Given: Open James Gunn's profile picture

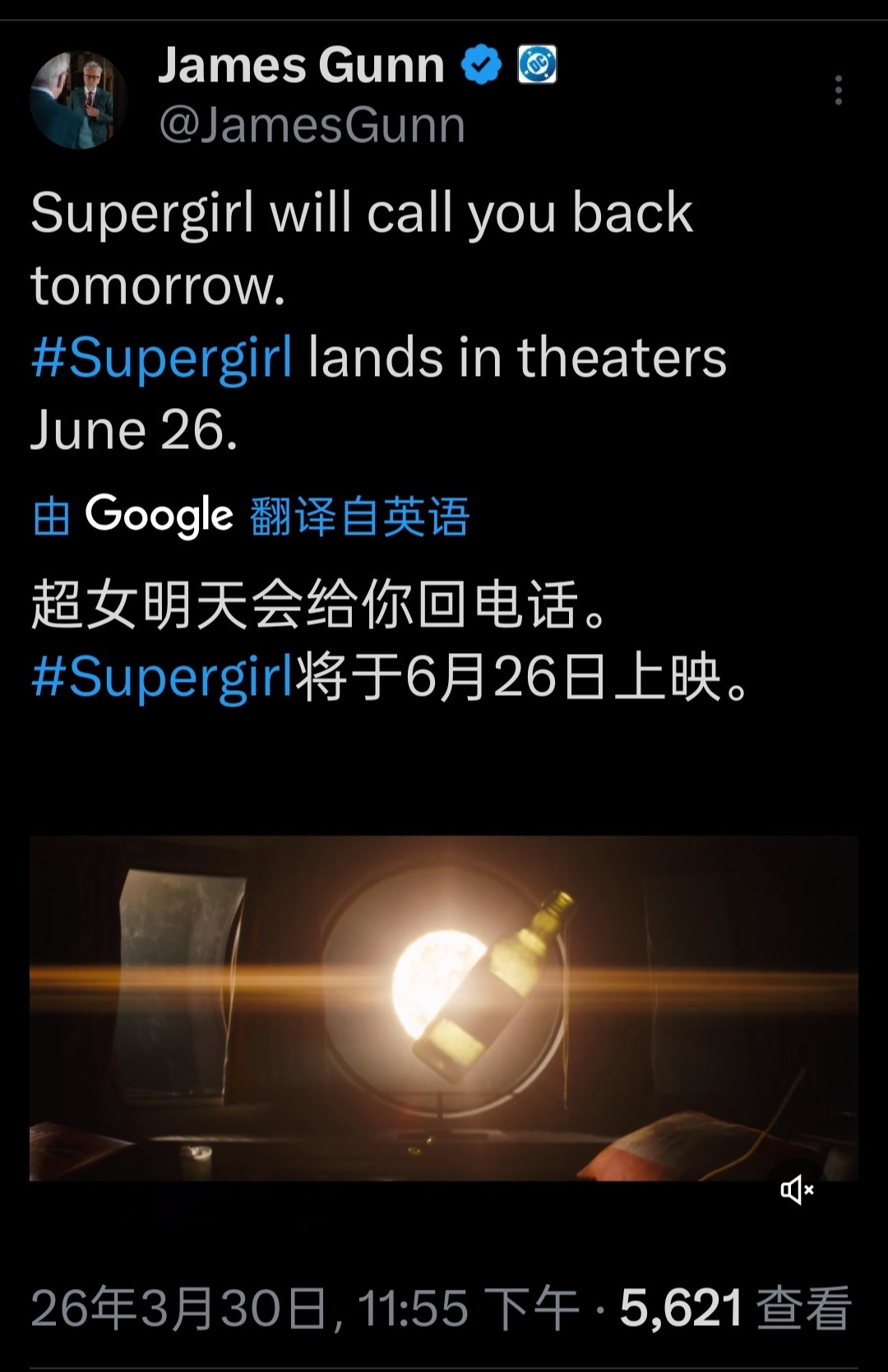Looking at the screenshot, I should point(78,99).
